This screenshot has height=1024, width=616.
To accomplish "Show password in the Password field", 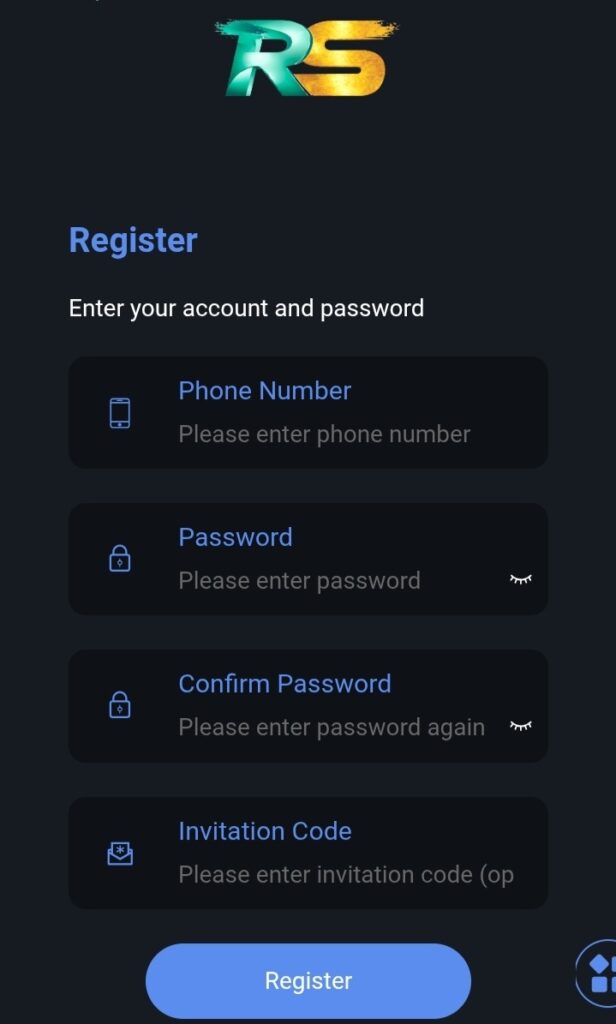I will tap(521, 579).
